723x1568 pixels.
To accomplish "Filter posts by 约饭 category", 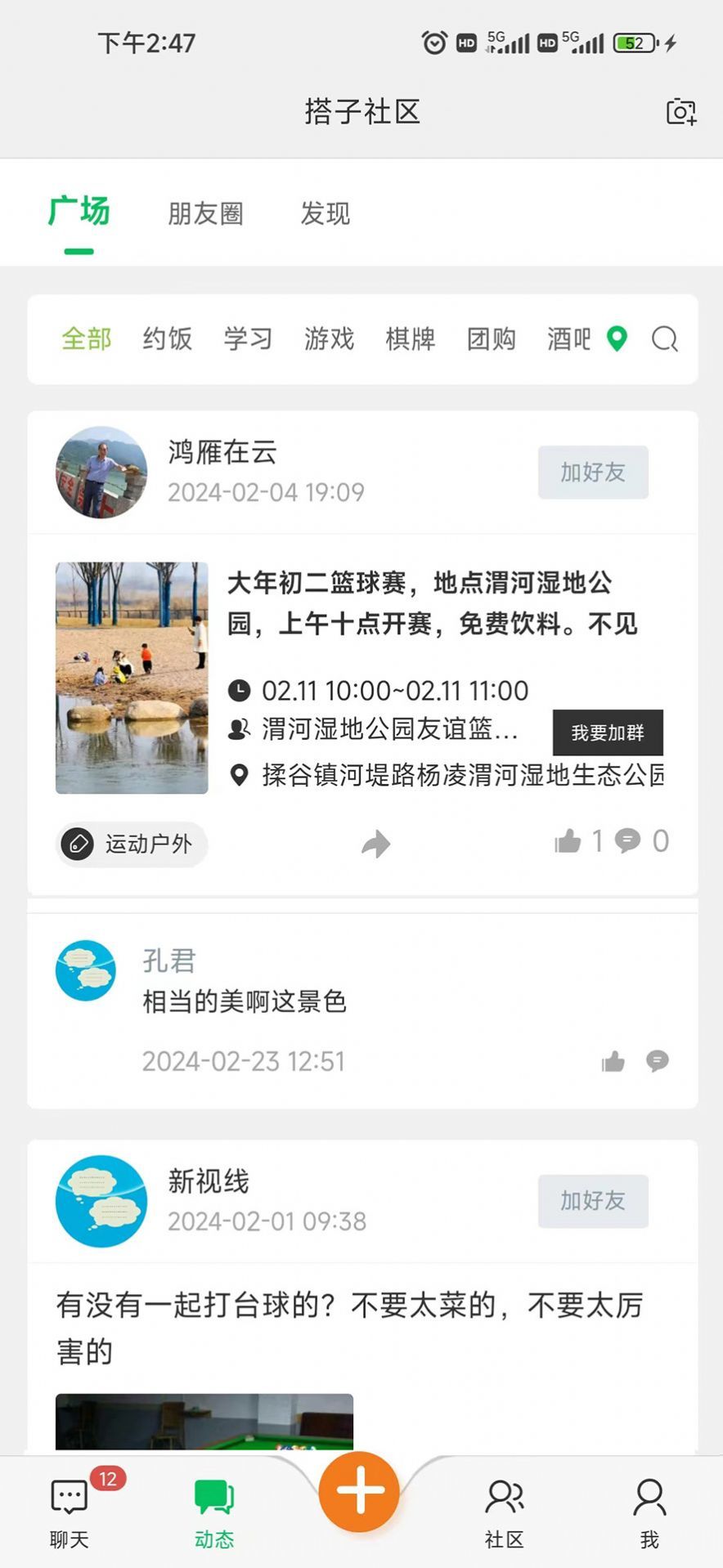I will 167,339.
